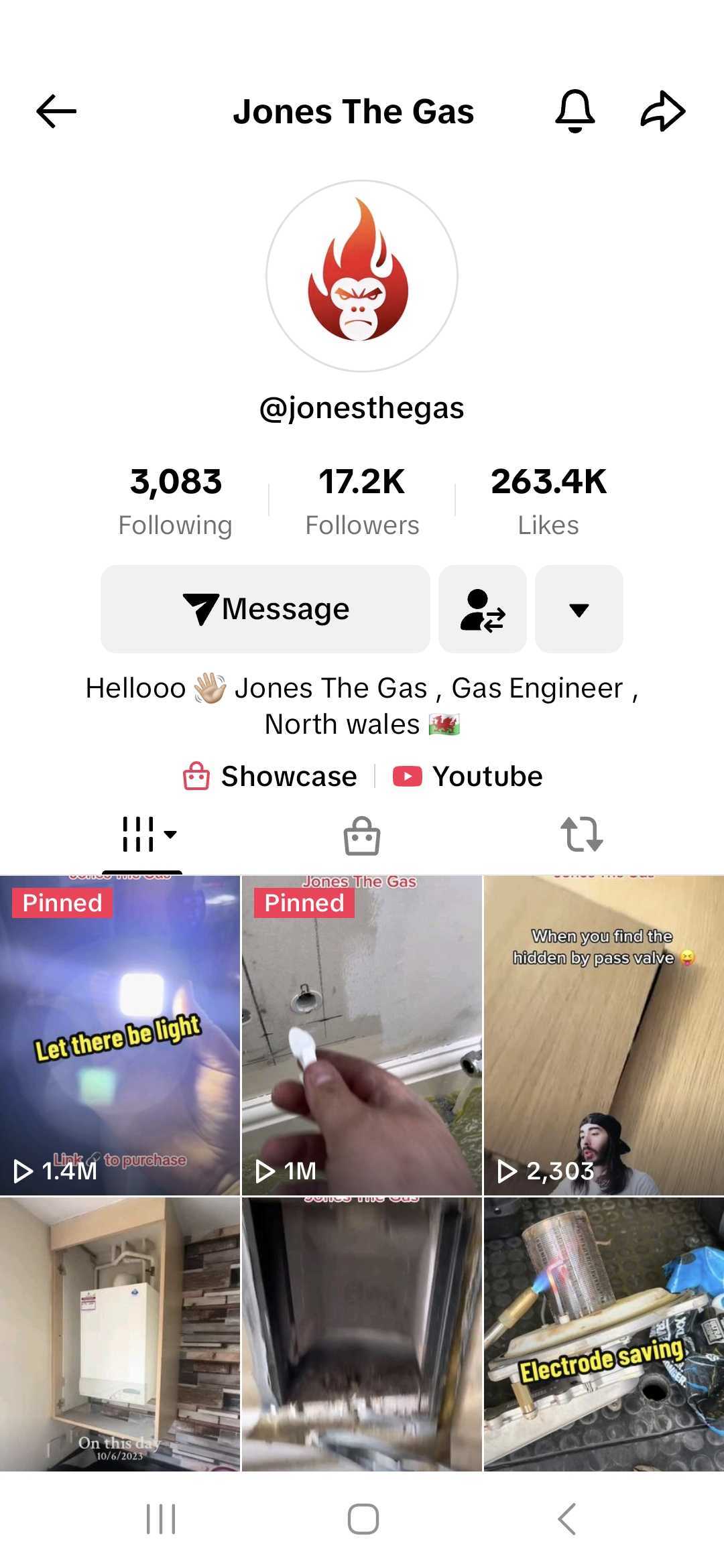This screenshot has width=724, height=1568.
Task: Open the Youtube link
Action: pyautogui.click(x=468, y=777)
